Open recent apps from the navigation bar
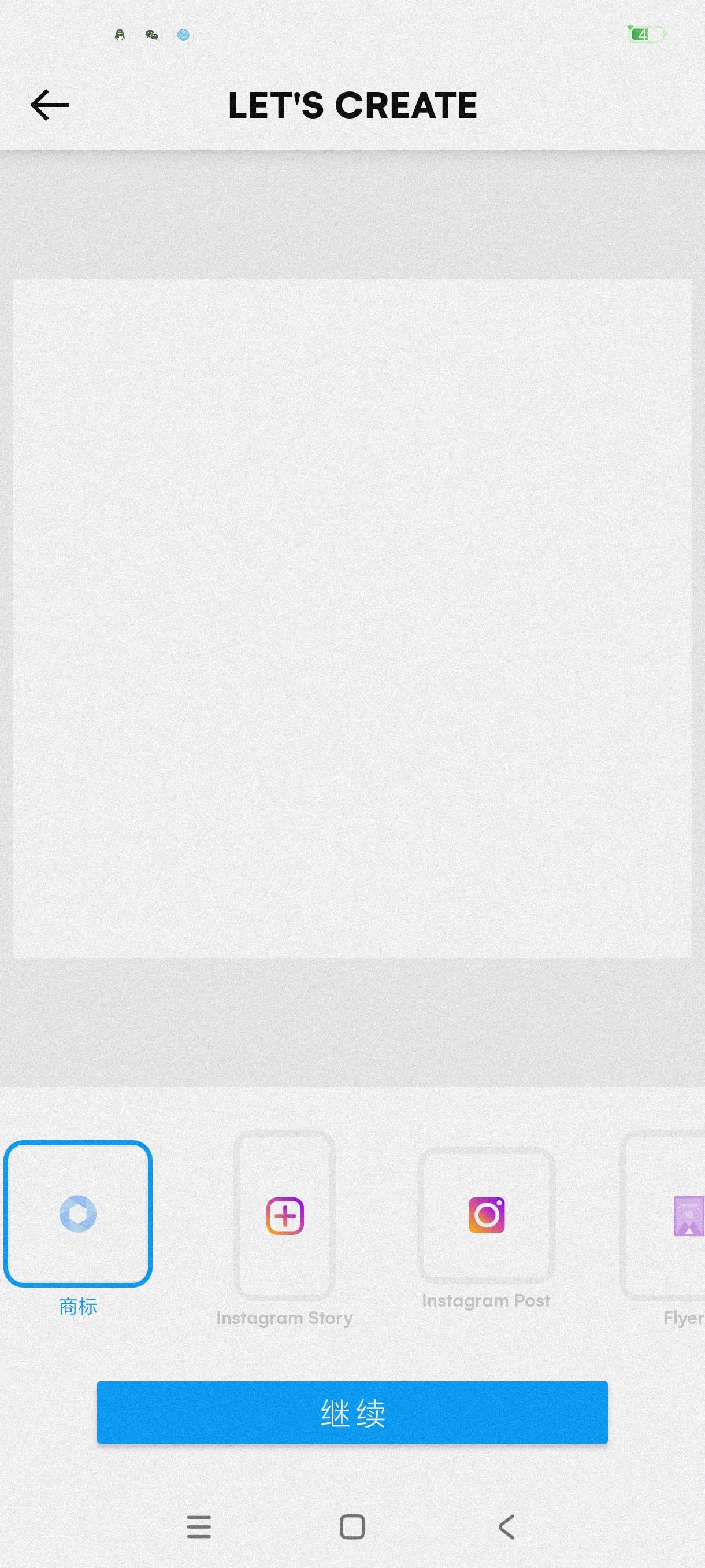The image size is (705, 1568). pyautogui.click(x=199, y=1526)
